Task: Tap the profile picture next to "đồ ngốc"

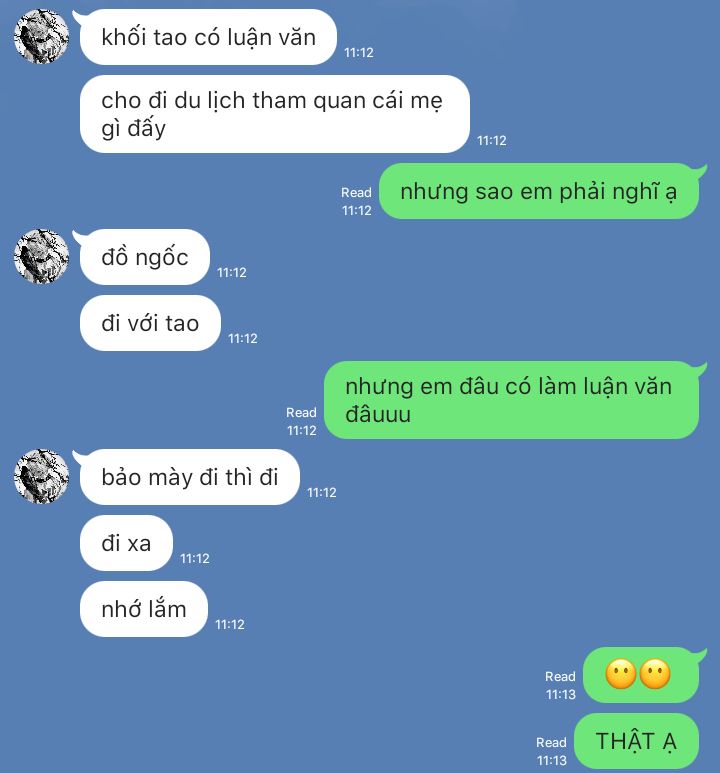Action: coord(41,257)
